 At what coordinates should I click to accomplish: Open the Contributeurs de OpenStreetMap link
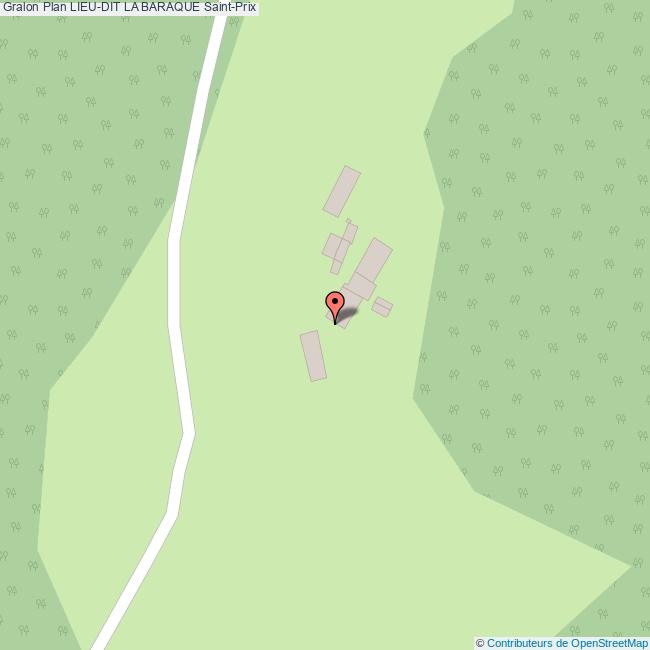tap(567, 643)
